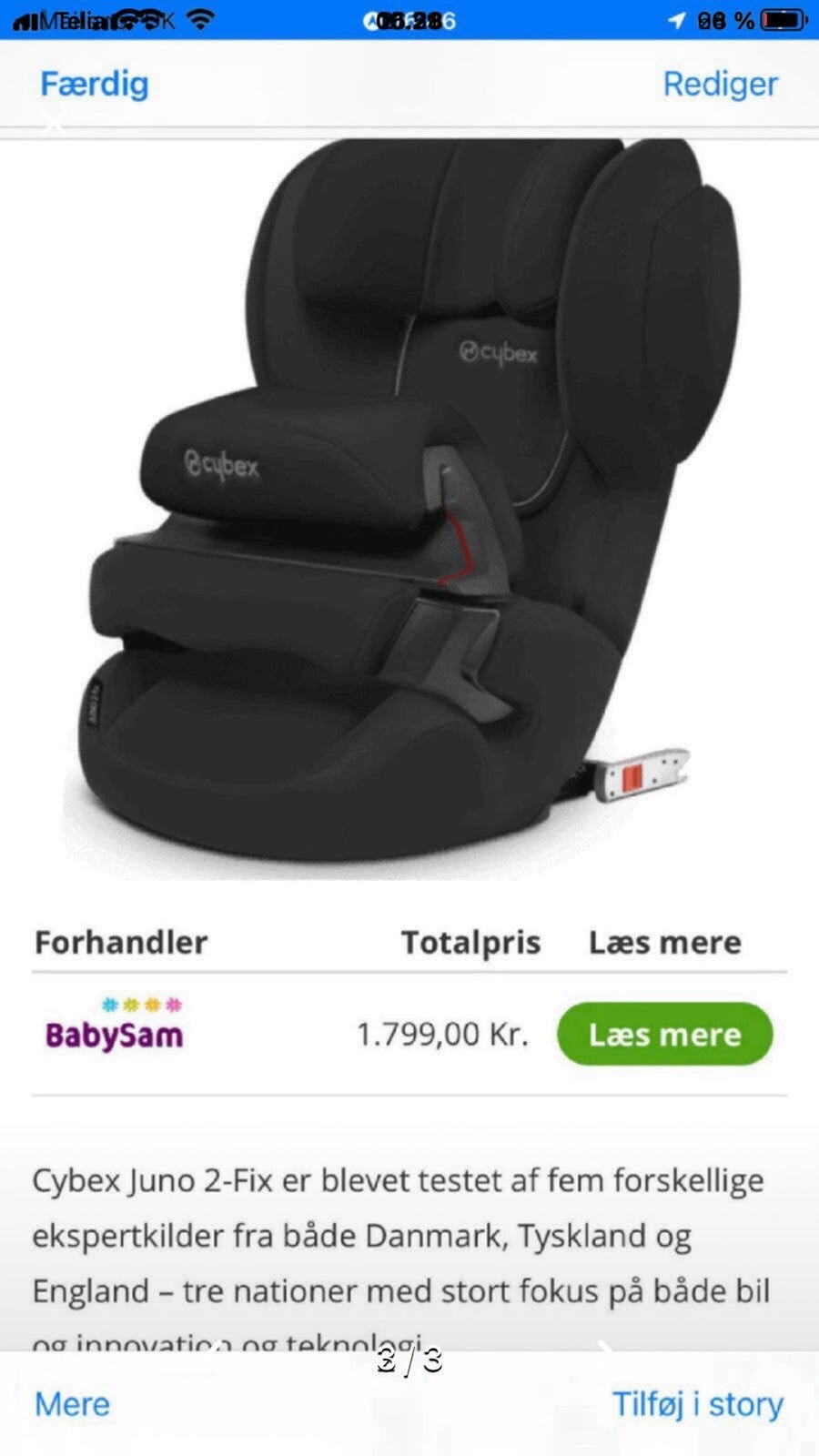
Task: Tap Tilføj i story
Action: (x=697, y=1403)
